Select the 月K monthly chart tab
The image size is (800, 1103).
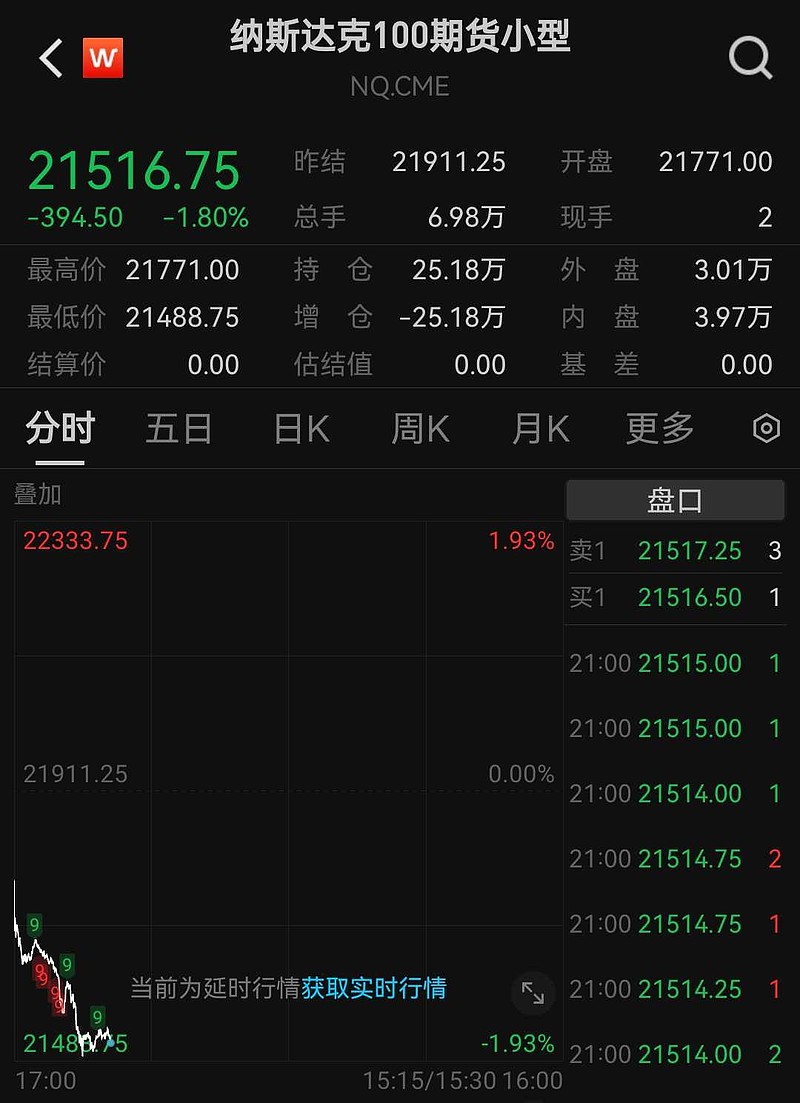coord(538,428)
